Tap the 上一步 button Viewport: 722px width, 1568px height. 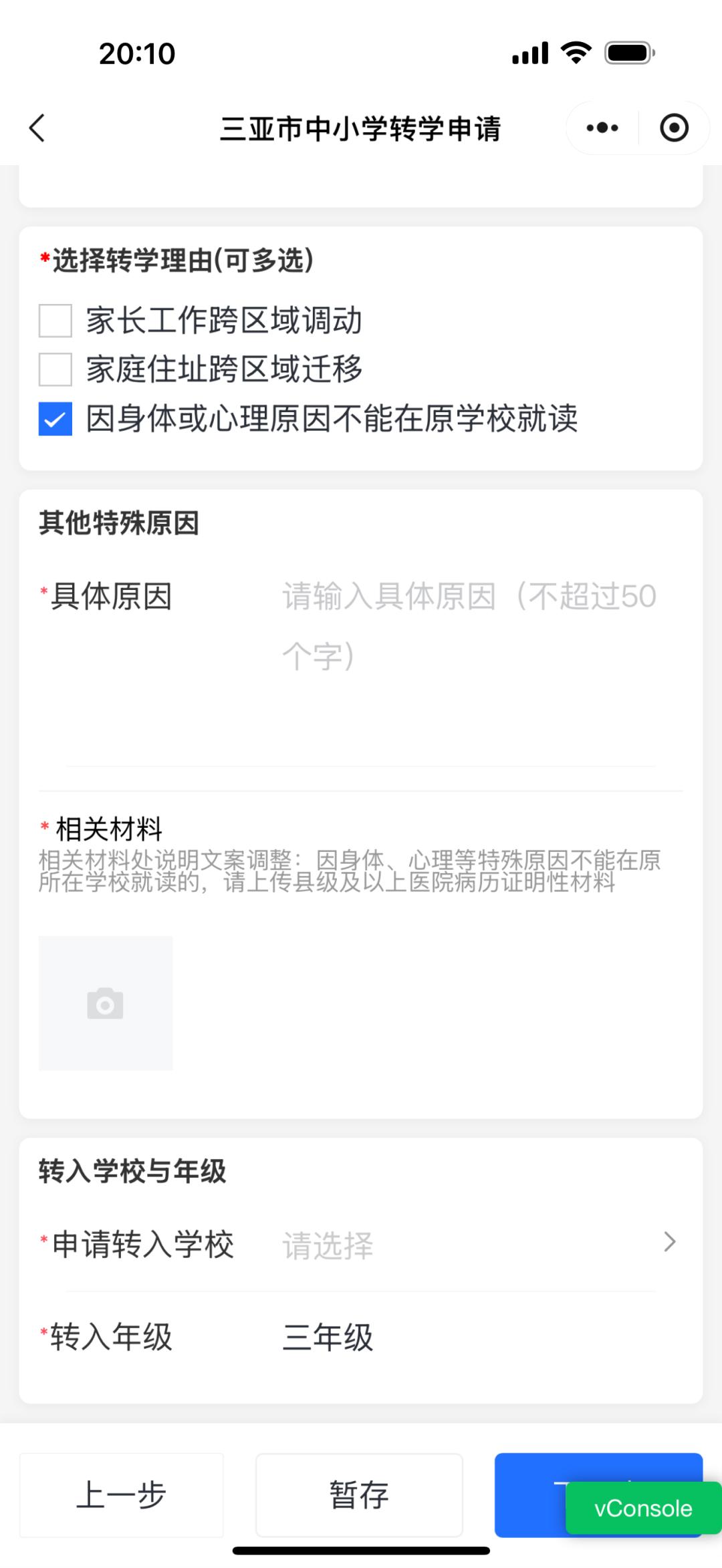point(121,1495)
